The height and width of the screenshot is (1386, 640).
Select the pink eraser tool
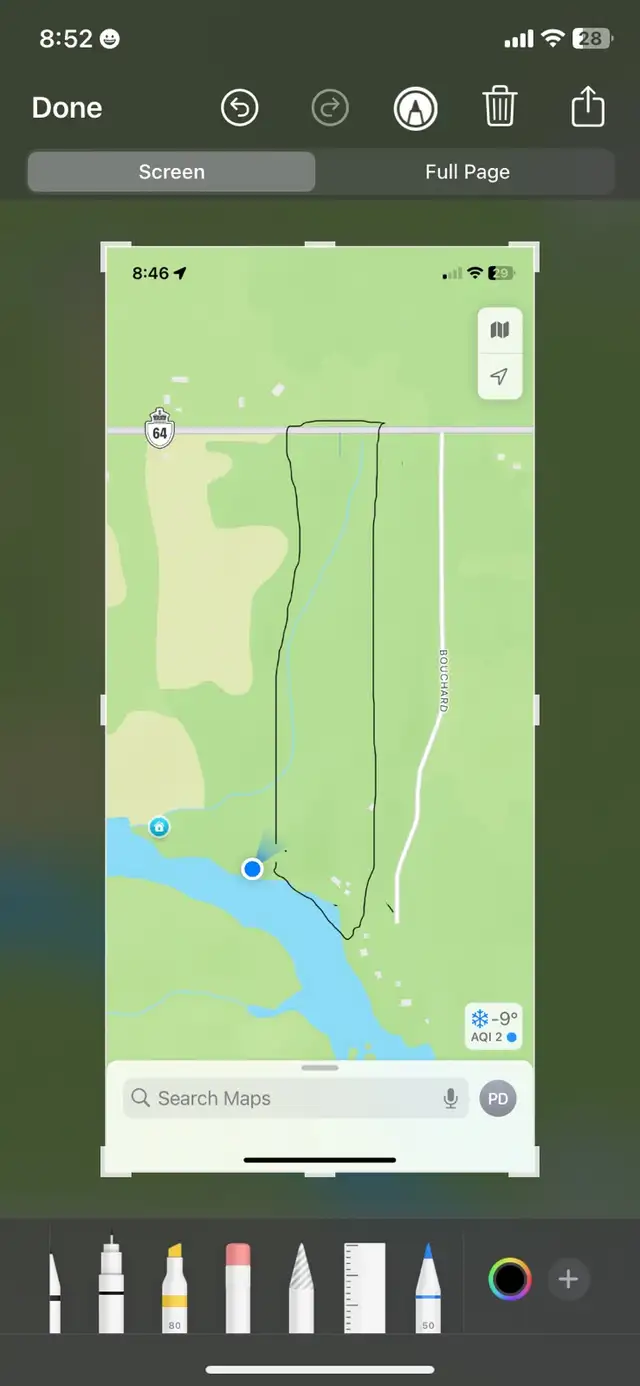pos(238,1287)
